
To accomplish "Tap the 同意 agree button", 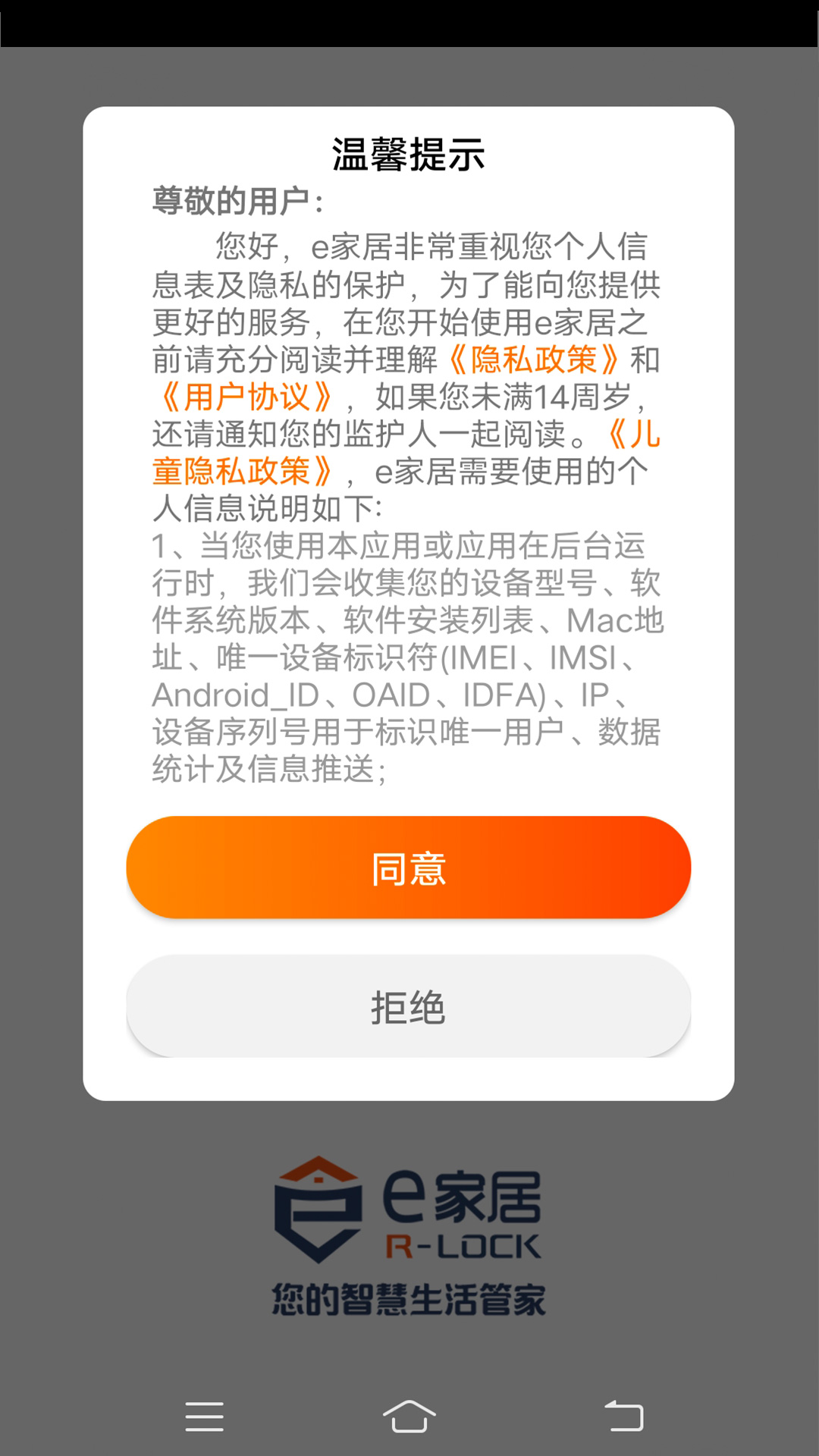I will 409,868.
